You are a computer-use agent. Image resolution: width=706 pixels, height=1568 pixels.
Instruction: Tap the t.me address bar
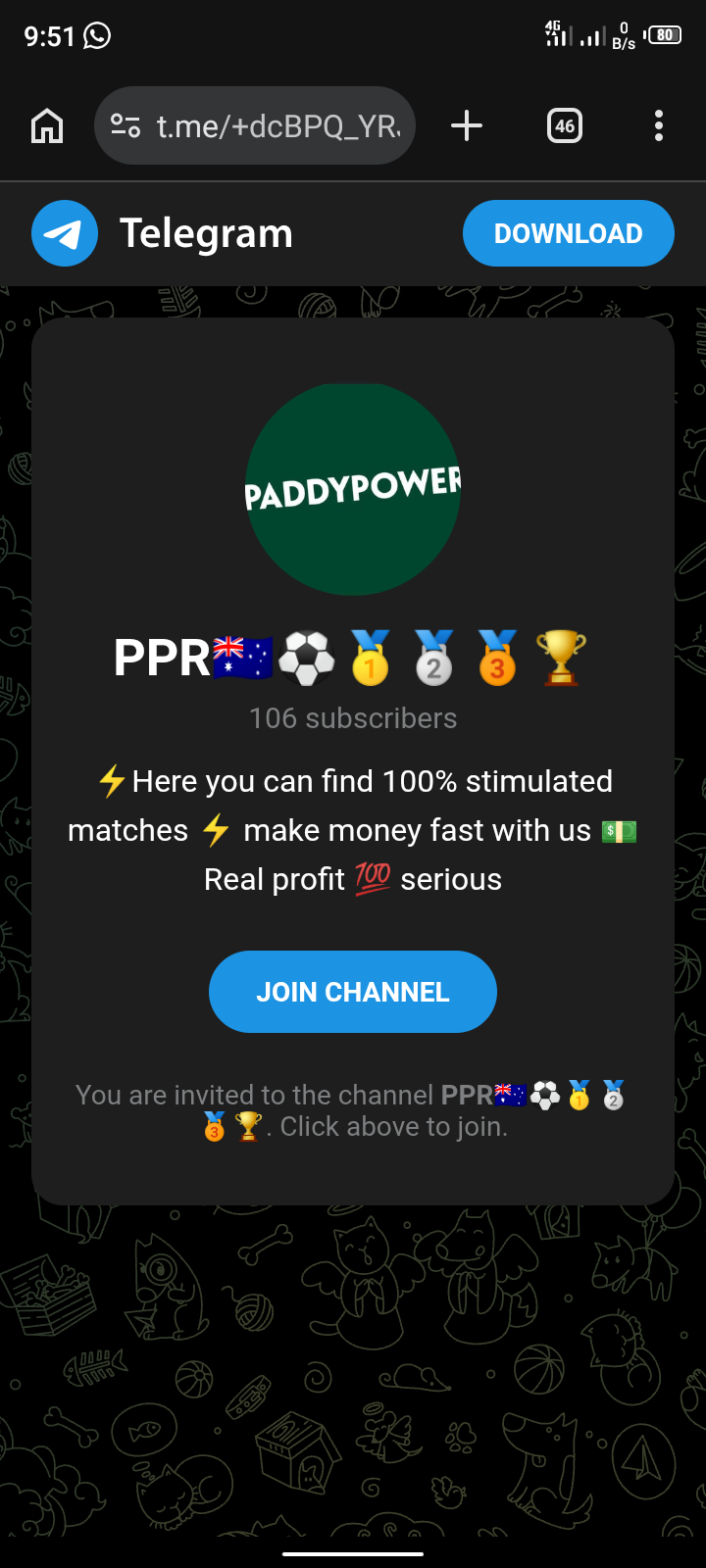click(278, 125)
